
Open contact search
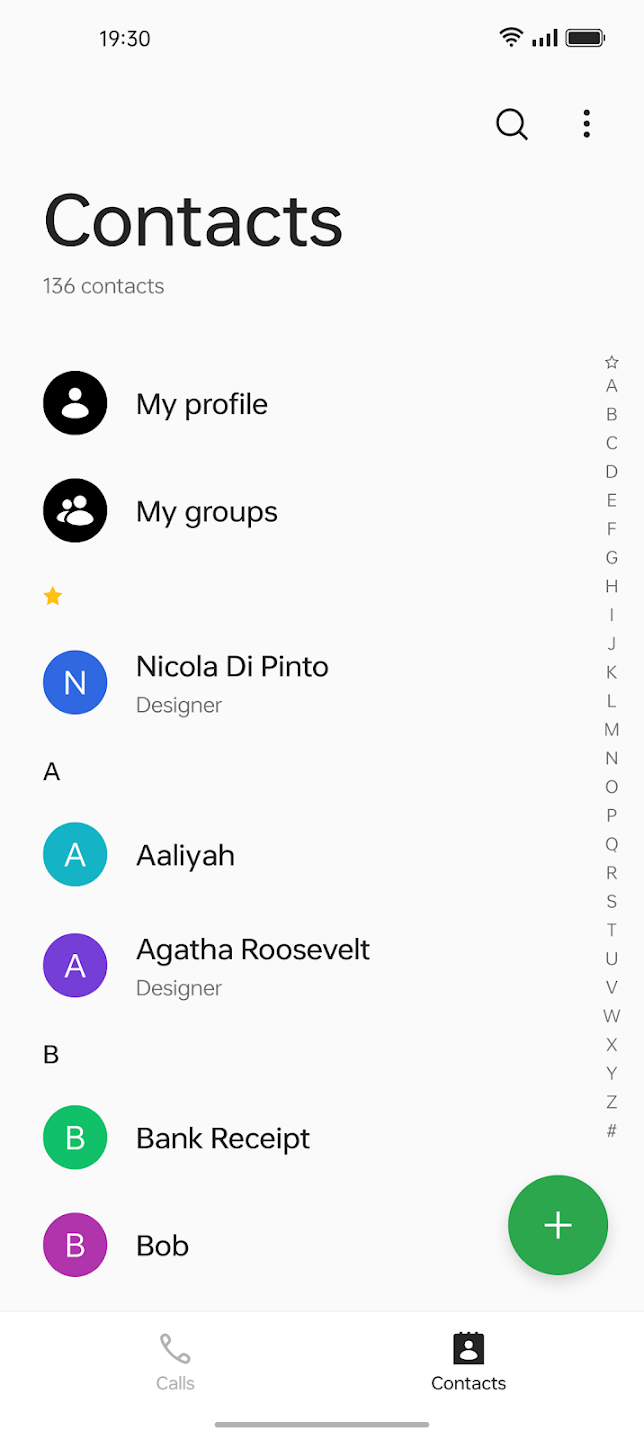[x=511, y=124]
